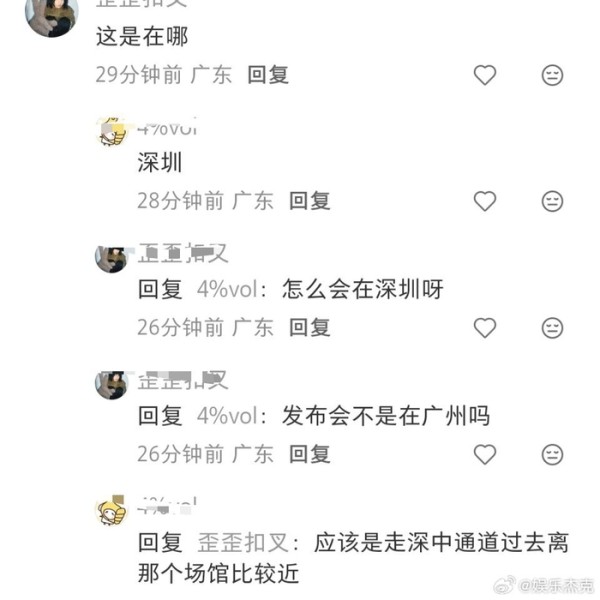
Task: Reply to the comment "怎么会在深圳呀"
Action: point(310,328)
